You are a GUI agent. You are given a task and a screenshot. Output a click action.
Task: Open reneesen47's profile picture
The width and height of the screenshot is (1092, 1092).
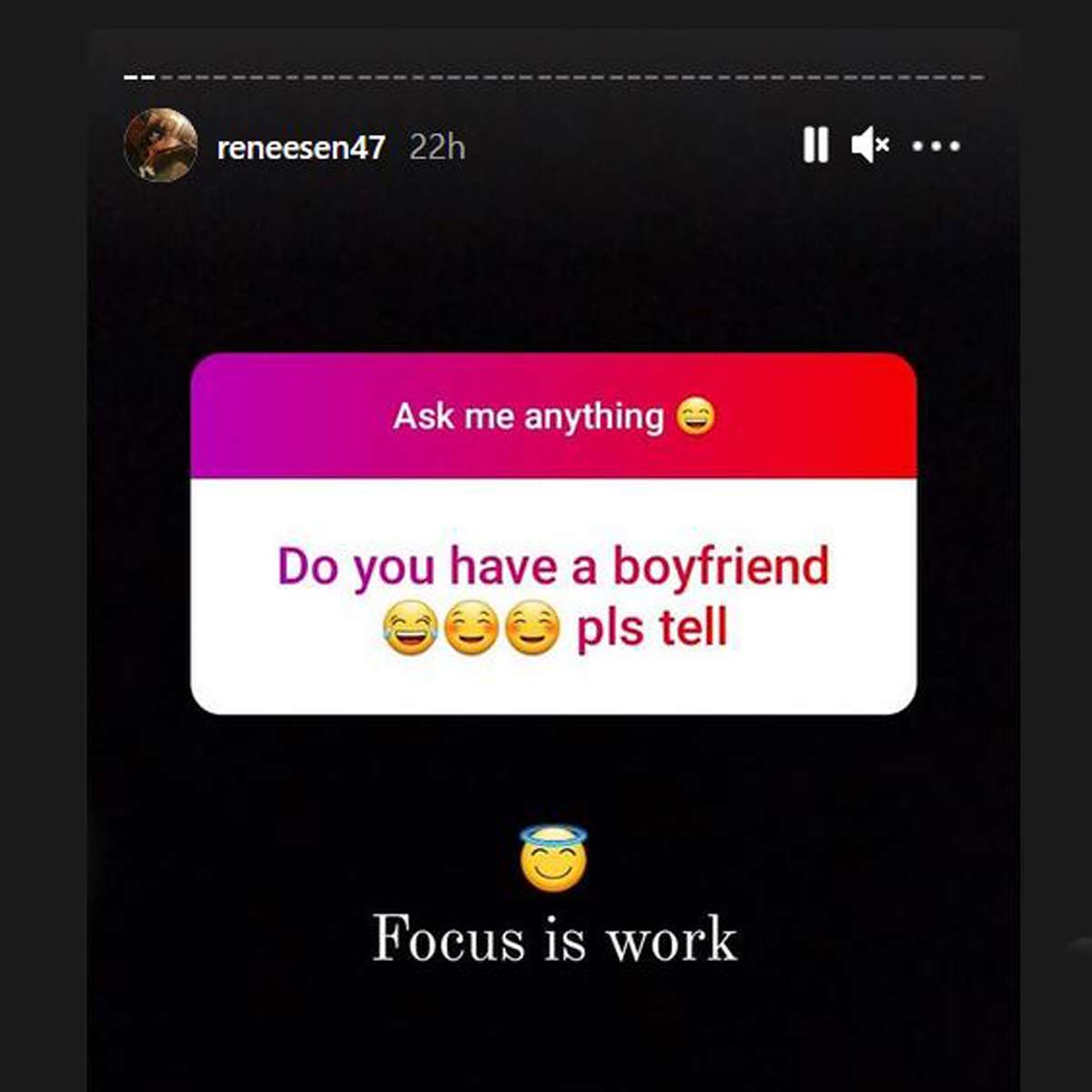pos(161,146)
